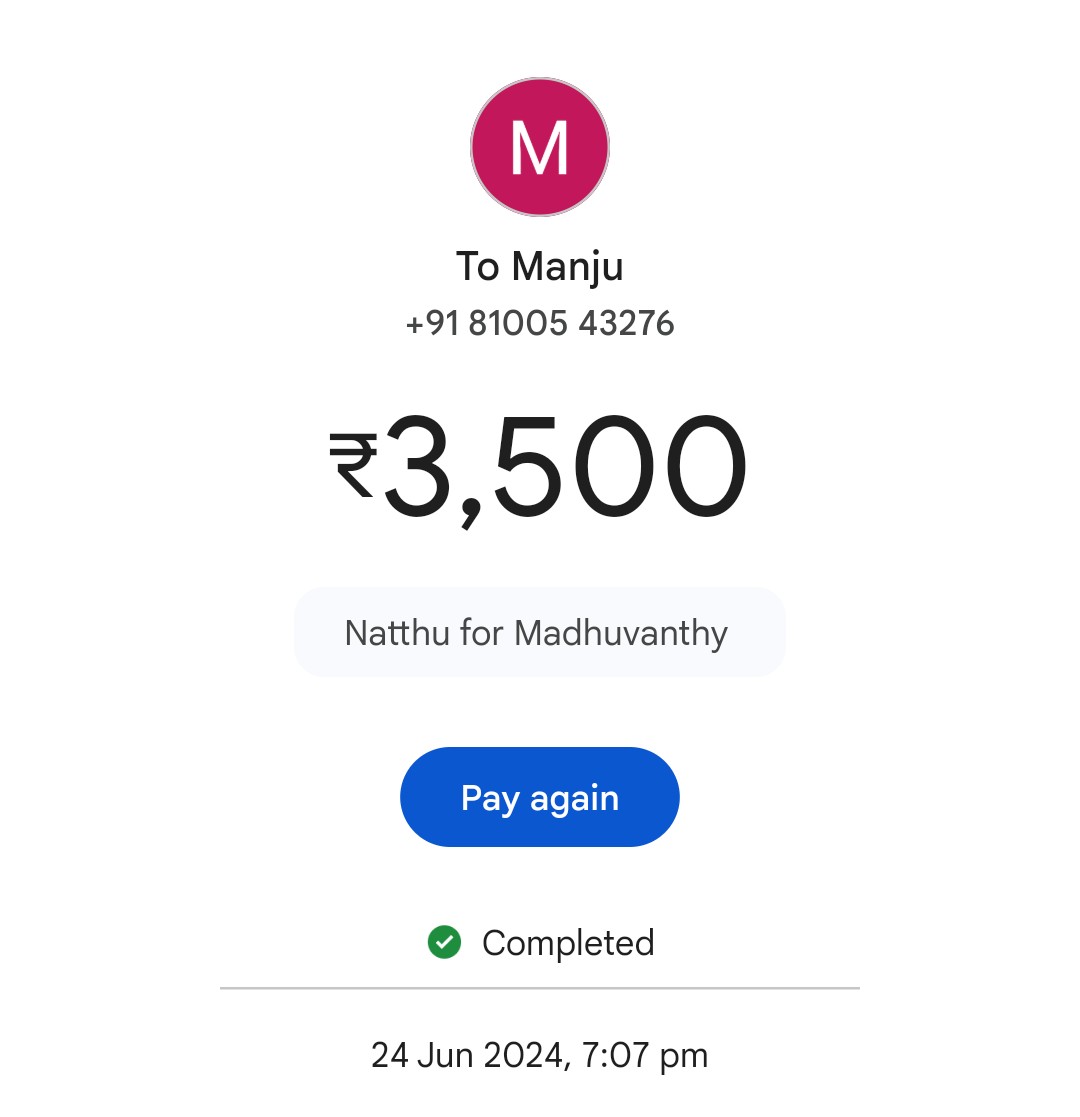The width and height of the screenshot is (1080, 1117).
Task: Tap the Pay again button
Action: click(x=539, y=797)
